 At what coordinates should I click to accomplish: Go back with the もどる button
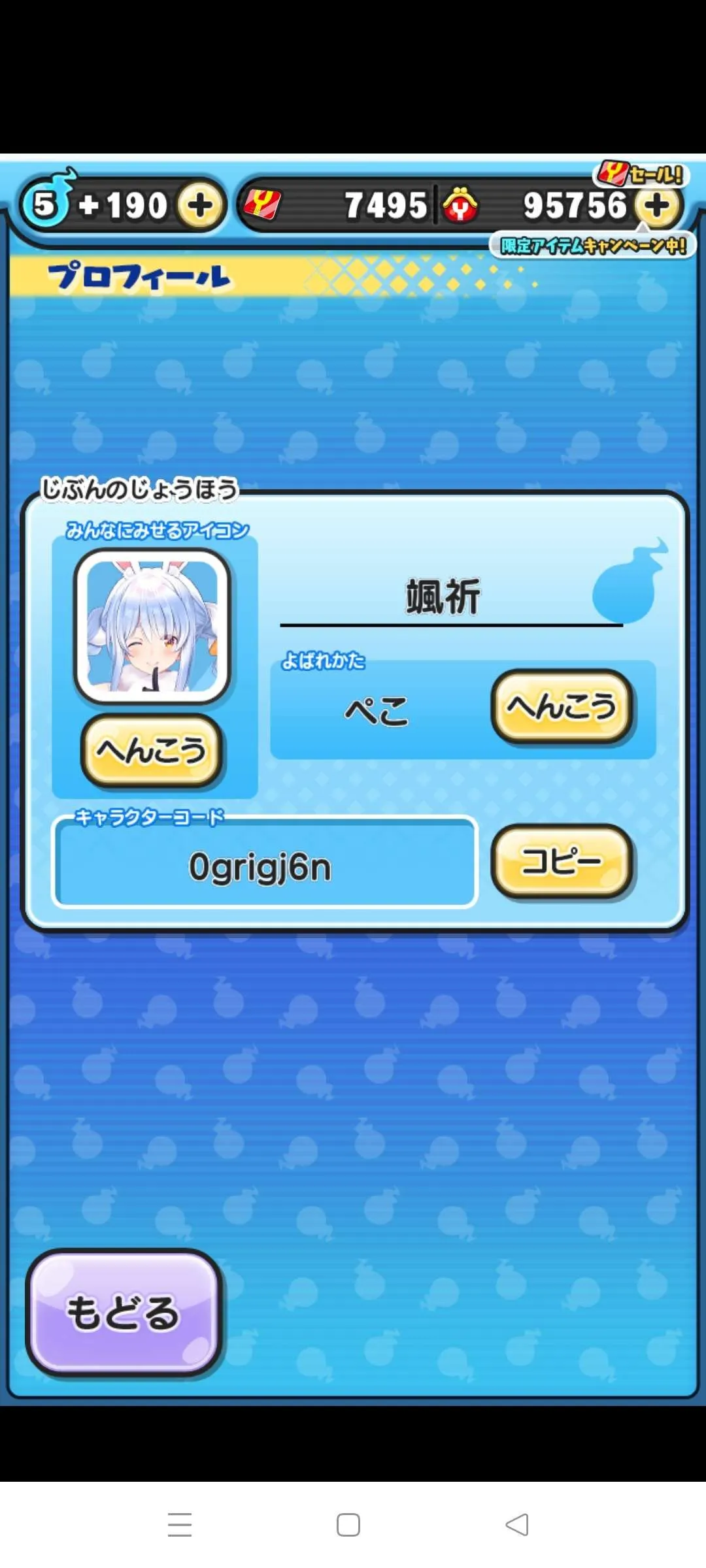pyautogui.click(x=124, y=1313)
